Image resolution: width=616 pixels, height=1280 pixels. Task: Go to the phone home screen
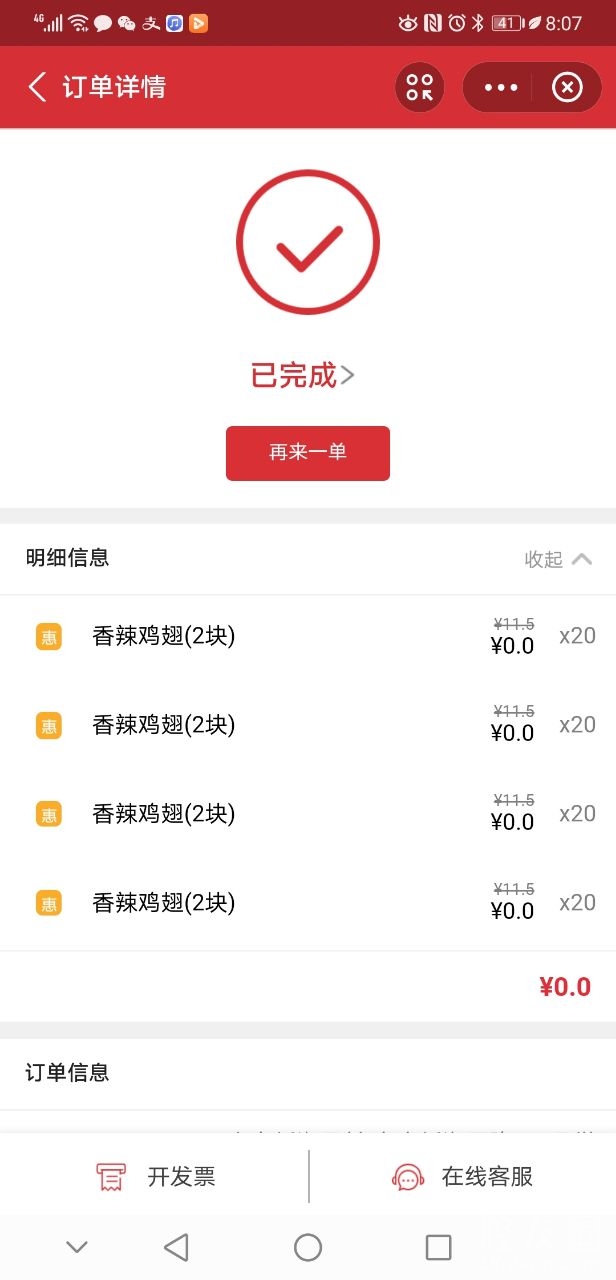coord(308,1247)
